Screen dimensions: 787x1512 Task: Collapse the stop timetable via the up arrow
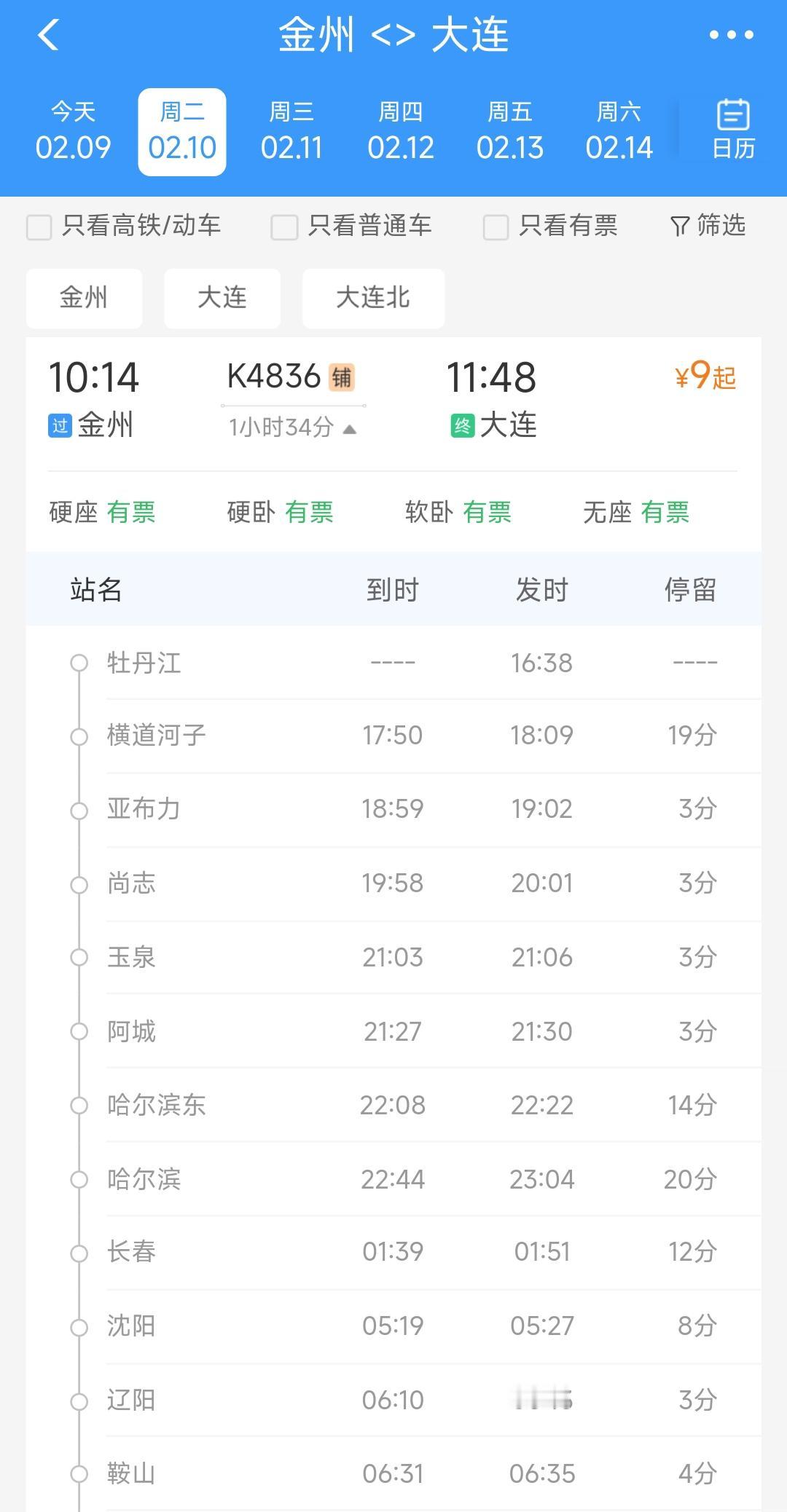[x=350, y=429]
